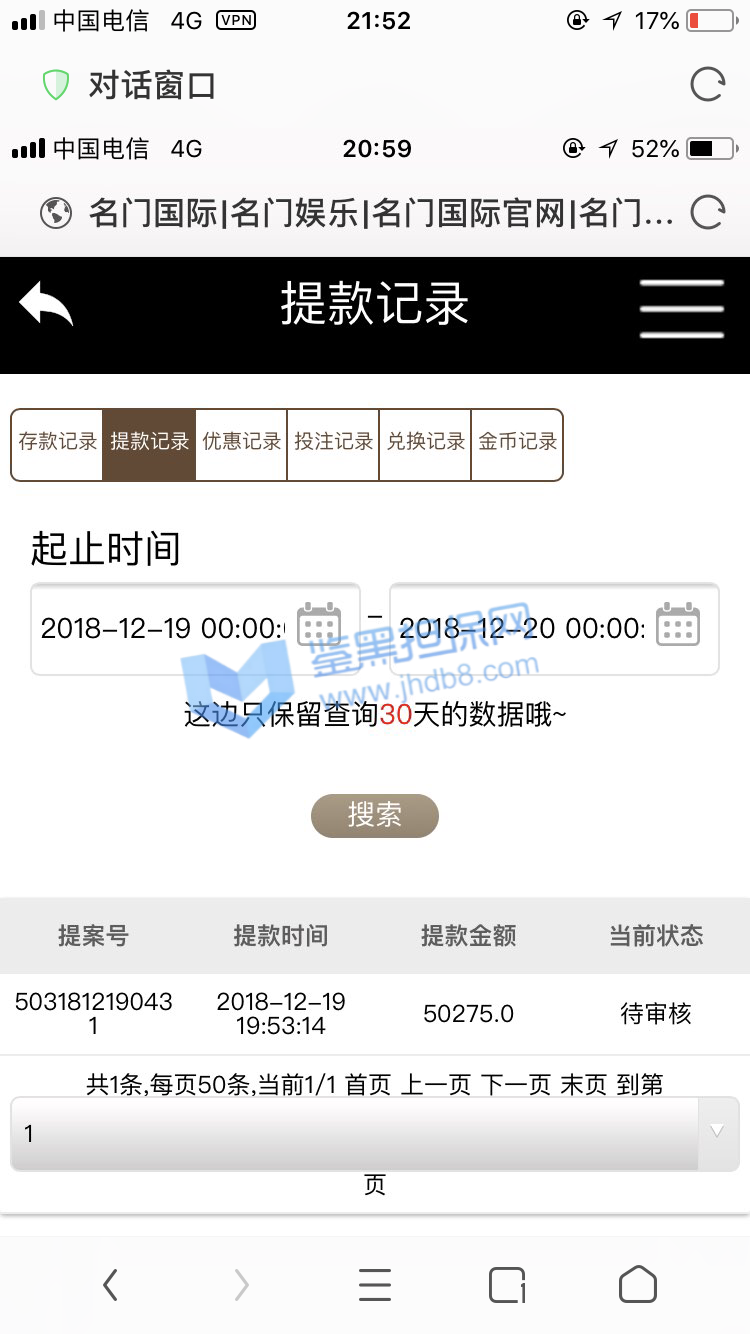750x1334 pixels.
Task: Open the 兑换记录 tab
Action: tap(426, 442)
